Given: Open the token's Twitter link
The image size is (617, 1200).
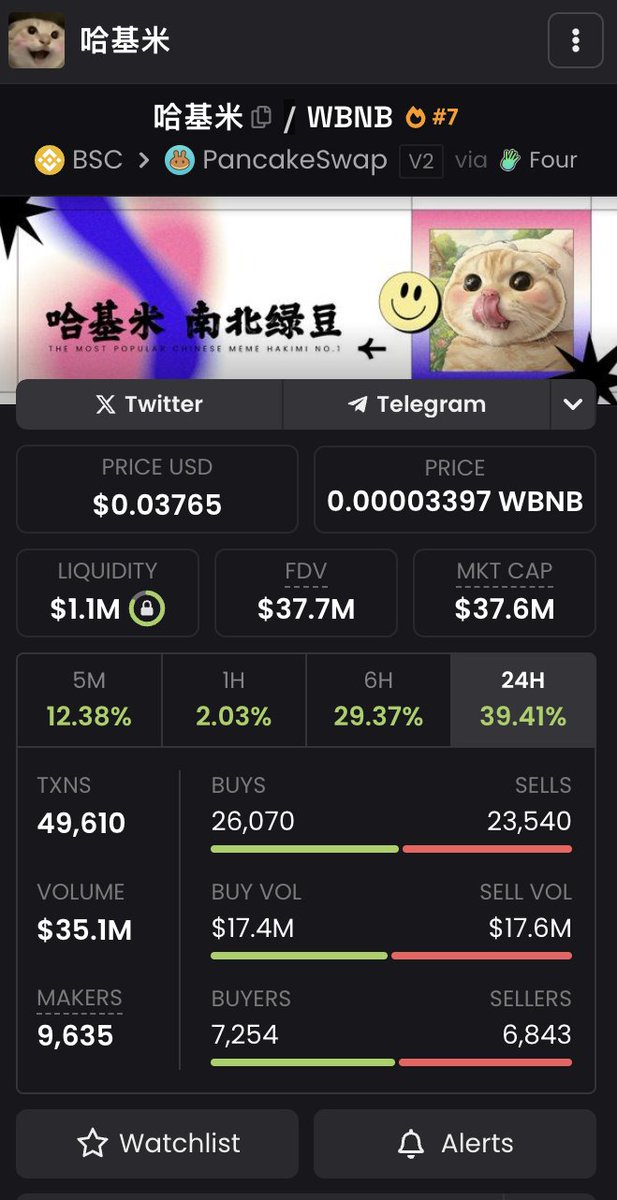Looking at the screenshot, I should pos(149,404).
